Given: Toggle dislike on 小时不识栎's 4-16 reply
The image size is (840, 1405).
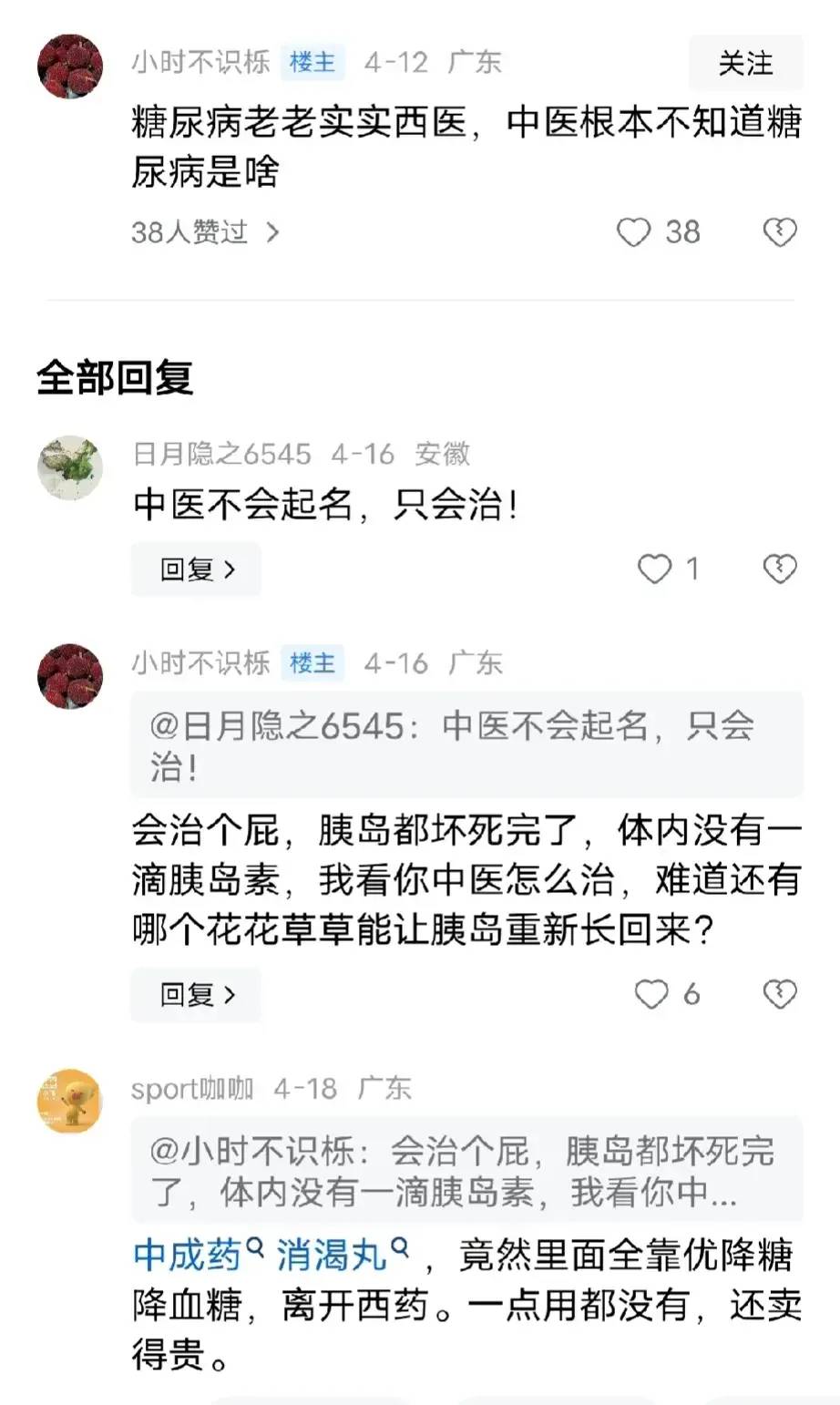Looking at the screenshot, I should [780, 994].
